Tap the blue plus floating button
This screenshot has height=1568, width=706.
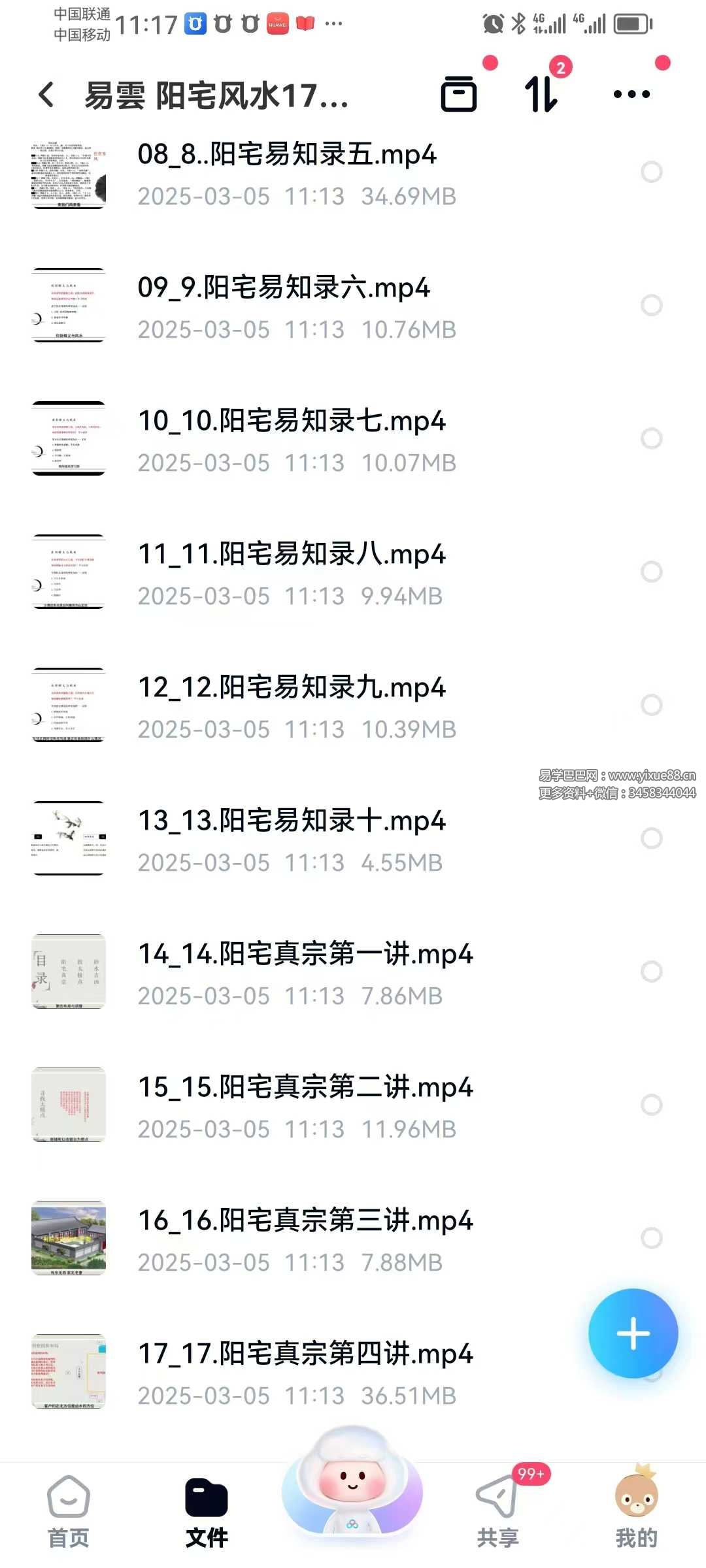633,1333
